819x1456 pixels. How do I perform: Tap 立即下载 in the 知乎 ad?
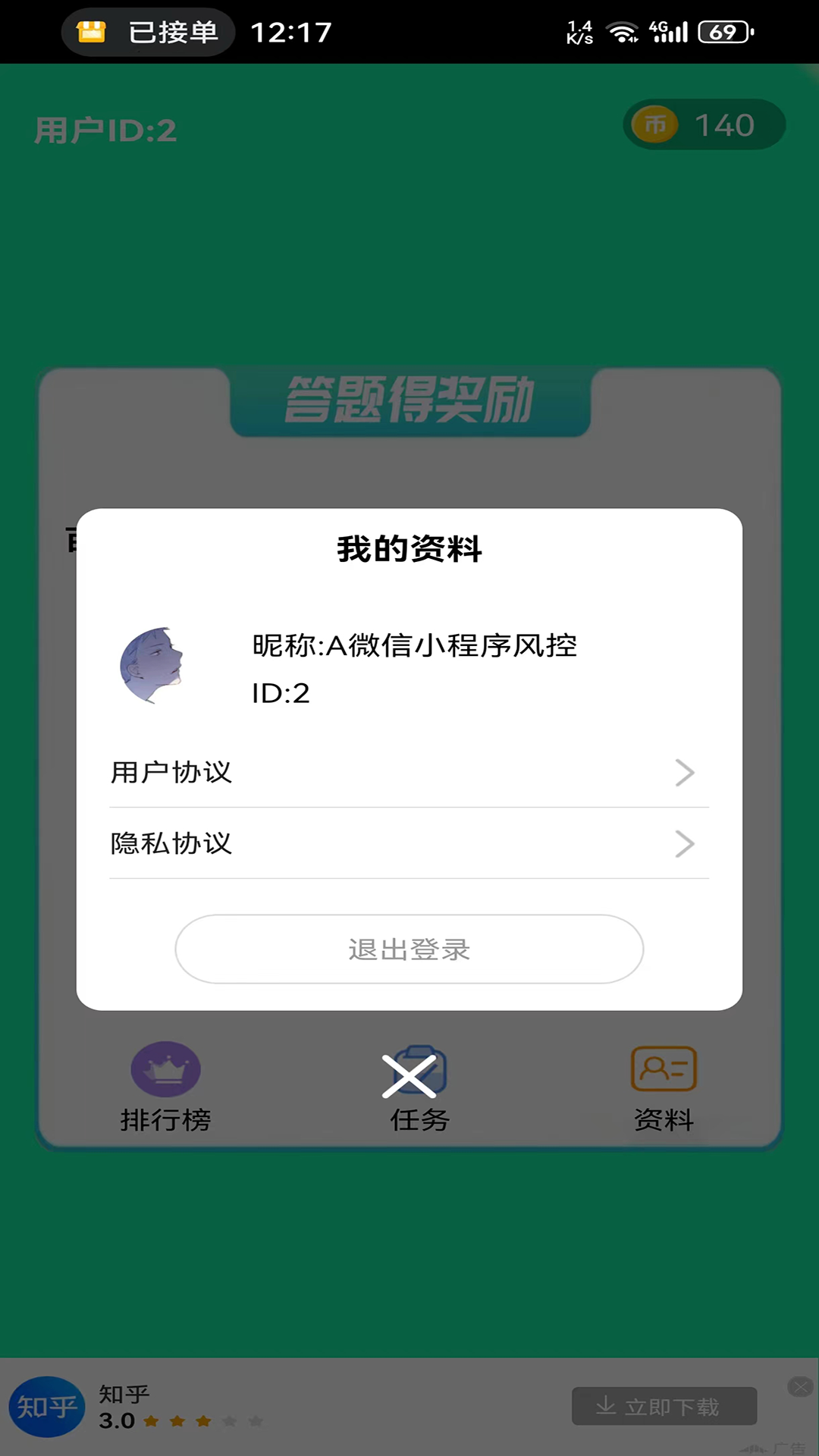[x=664, y=1407]
